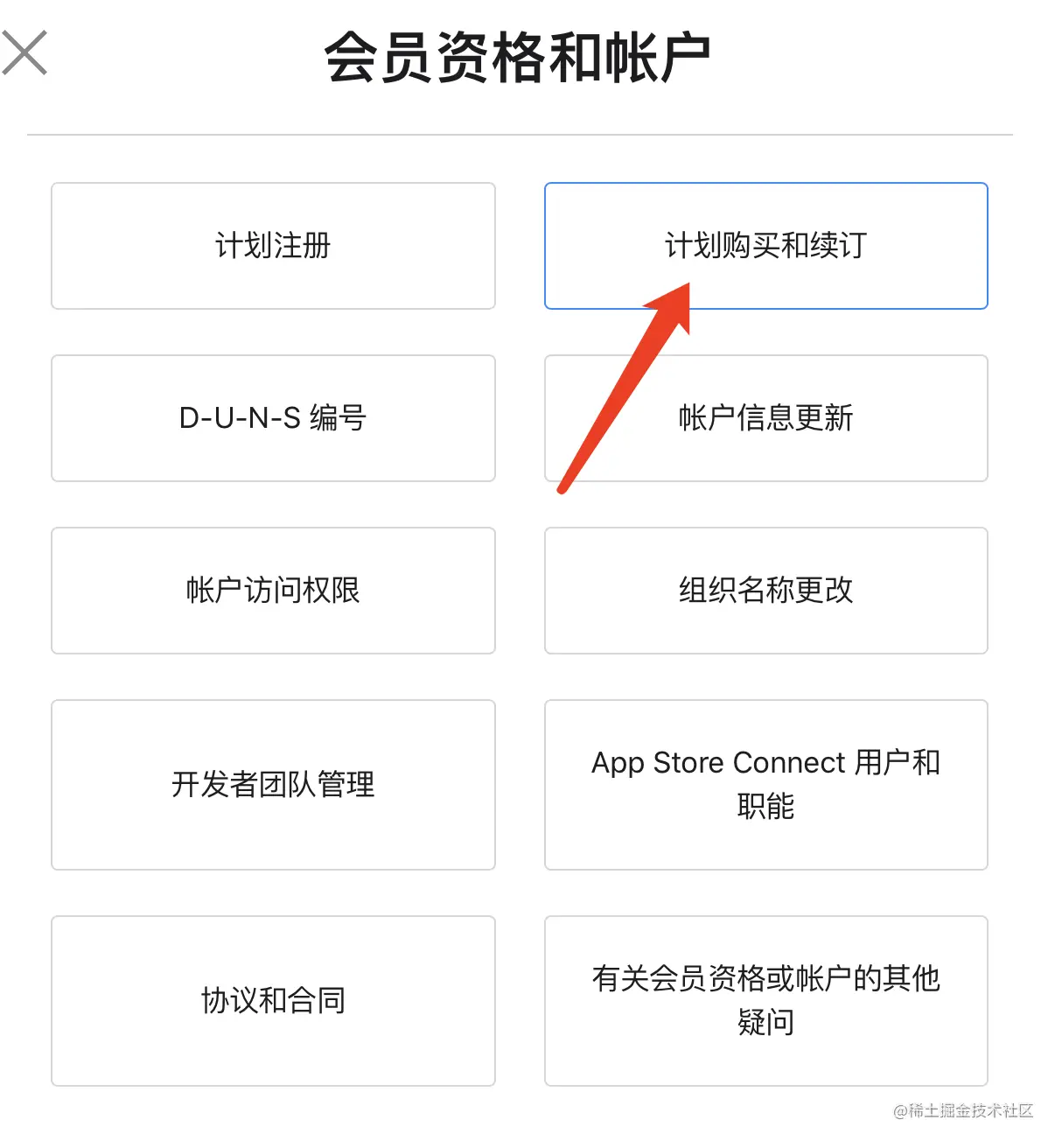1062x1148 pixels.
Task: Select 帐户信息更新
Action: click(765, 418)
